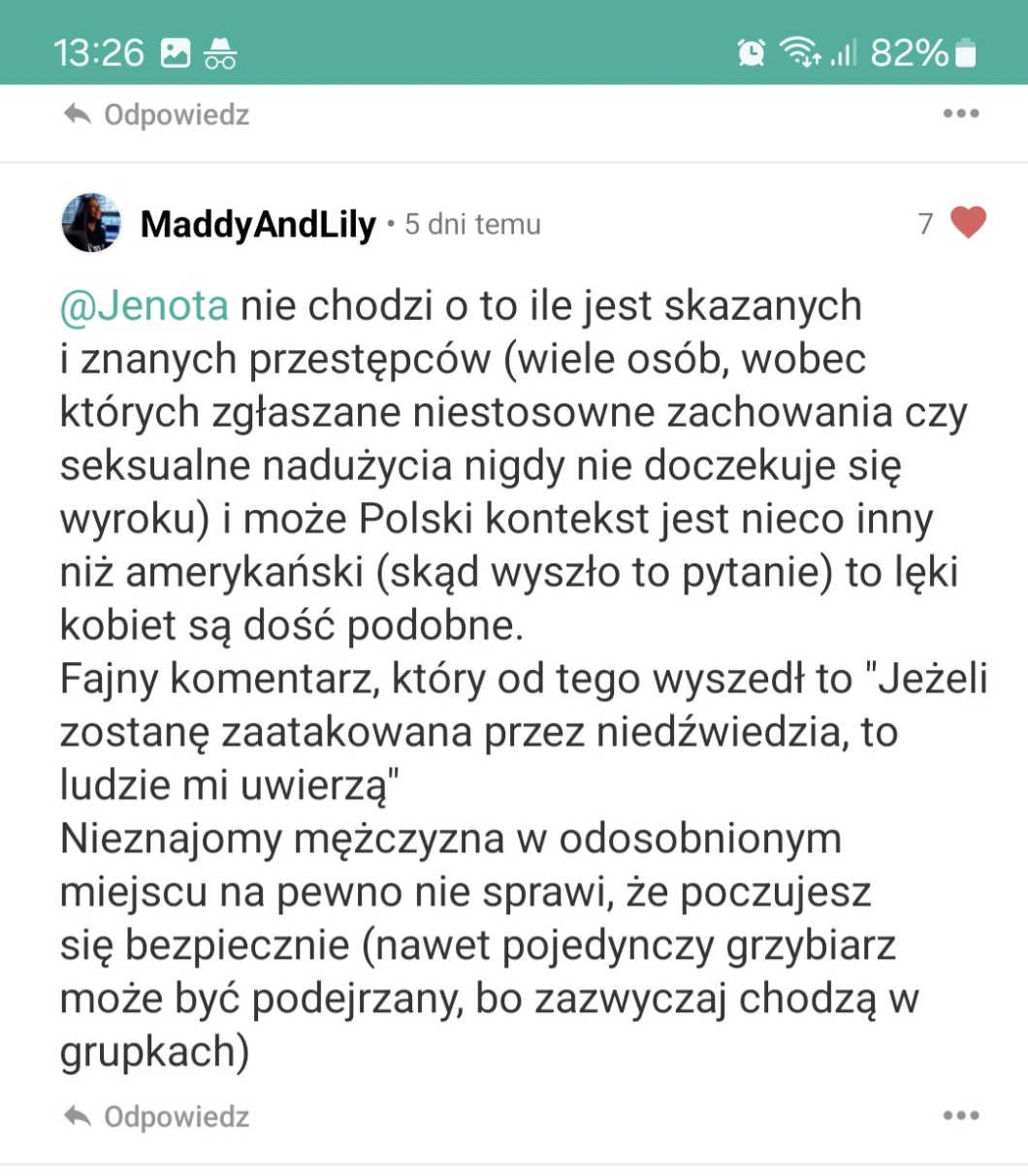Viewport: 1028px width, 1176px height.
Task: Tap Odpowiedz below MaddyAndLily's comment
Action: click(x=157, y=1117)
